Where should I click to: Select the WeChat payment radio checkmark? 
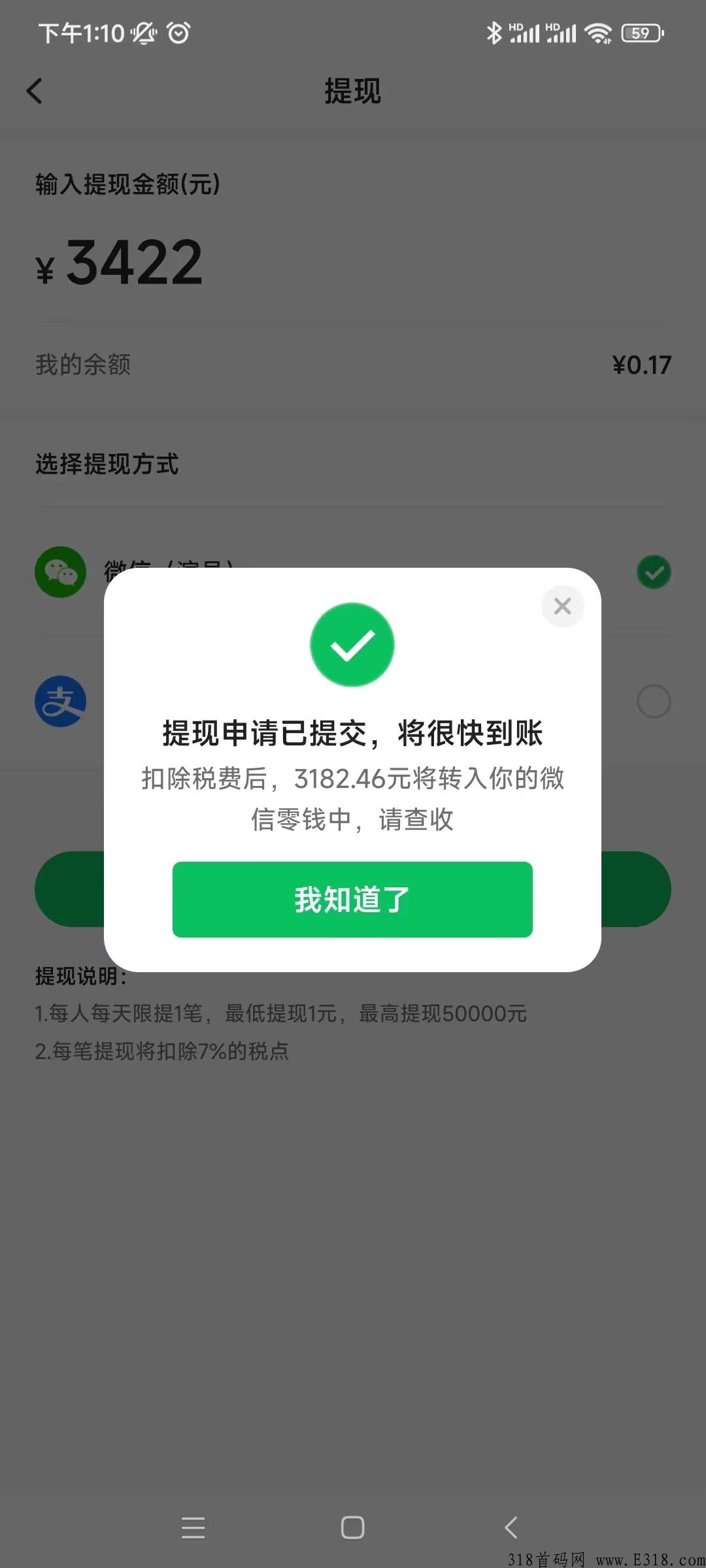tap(653, 572)
